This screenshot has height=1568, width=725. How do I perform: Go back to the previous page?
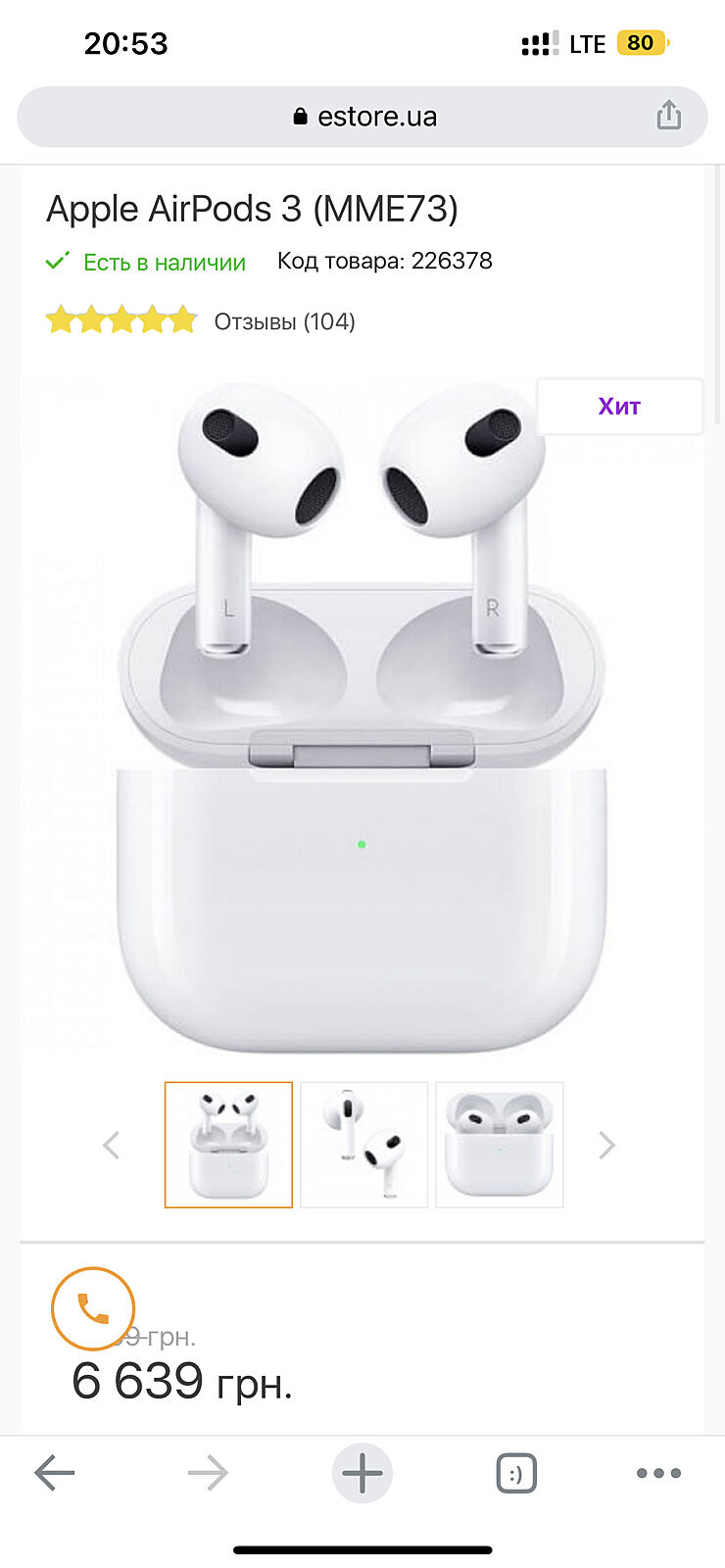[x=55, y=1473]
